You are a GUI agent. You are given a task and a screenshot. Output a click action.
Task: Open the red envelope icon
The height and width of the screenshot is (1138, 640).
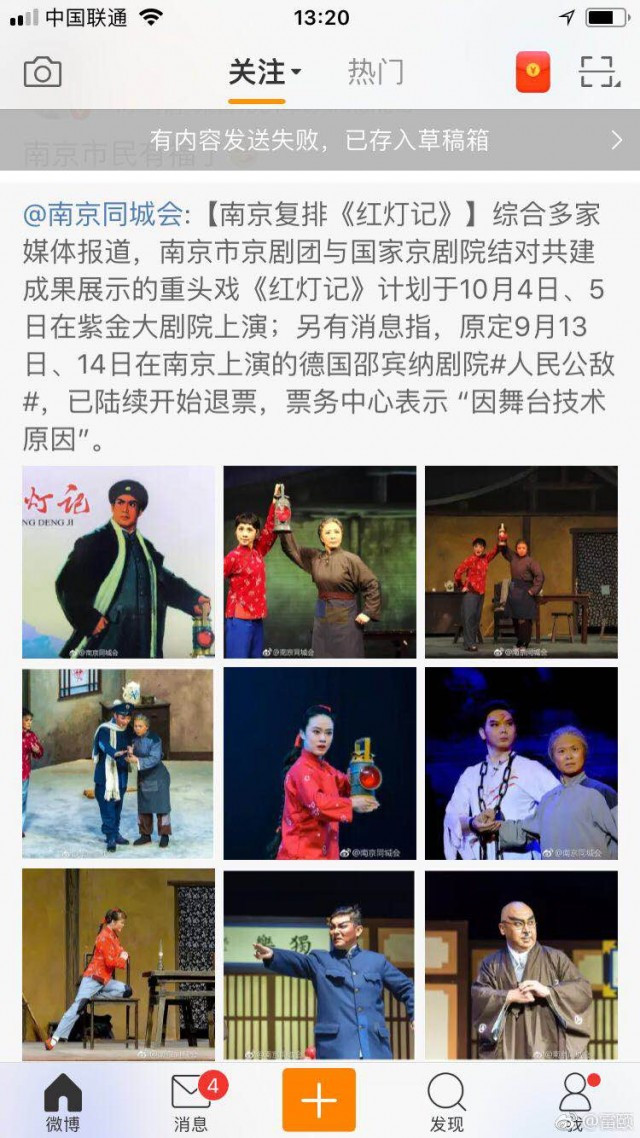[x=533, y=73]
